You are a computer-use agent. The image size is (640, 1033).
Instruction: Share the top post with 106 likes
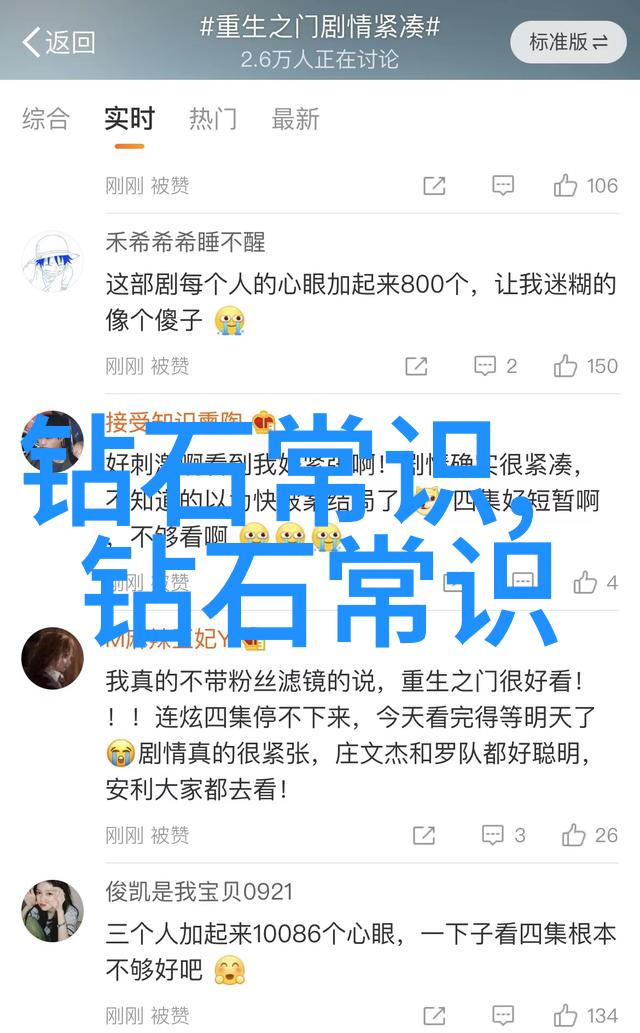[434, 185]
